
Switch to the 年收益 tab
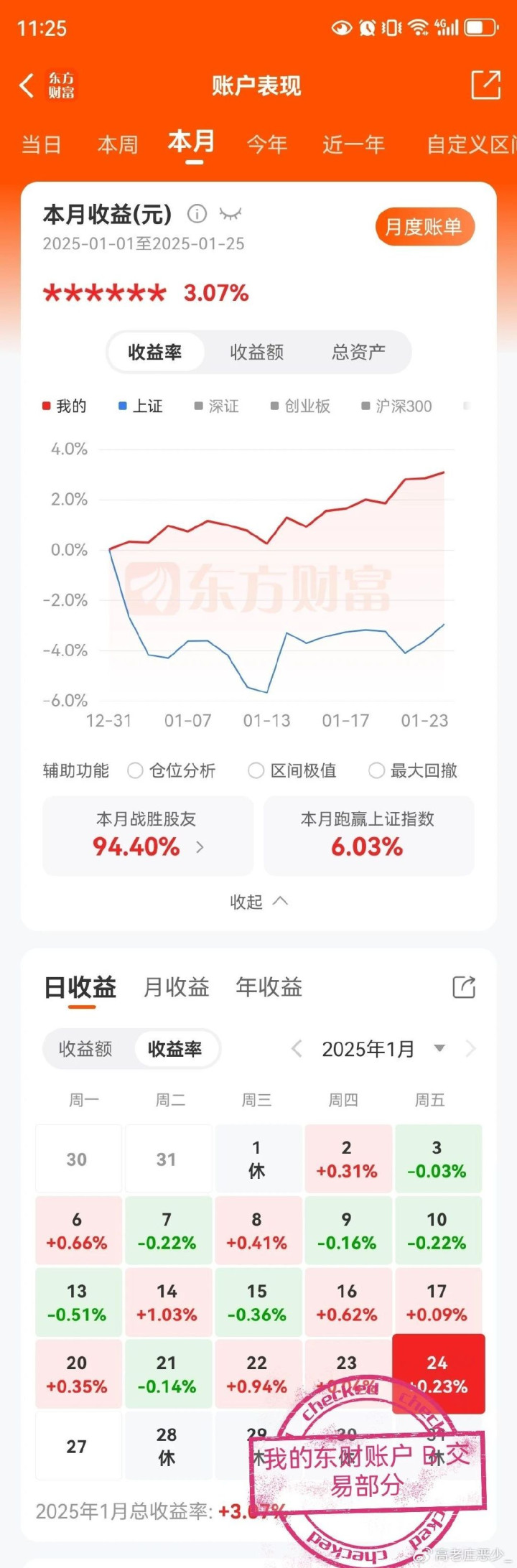269,987
